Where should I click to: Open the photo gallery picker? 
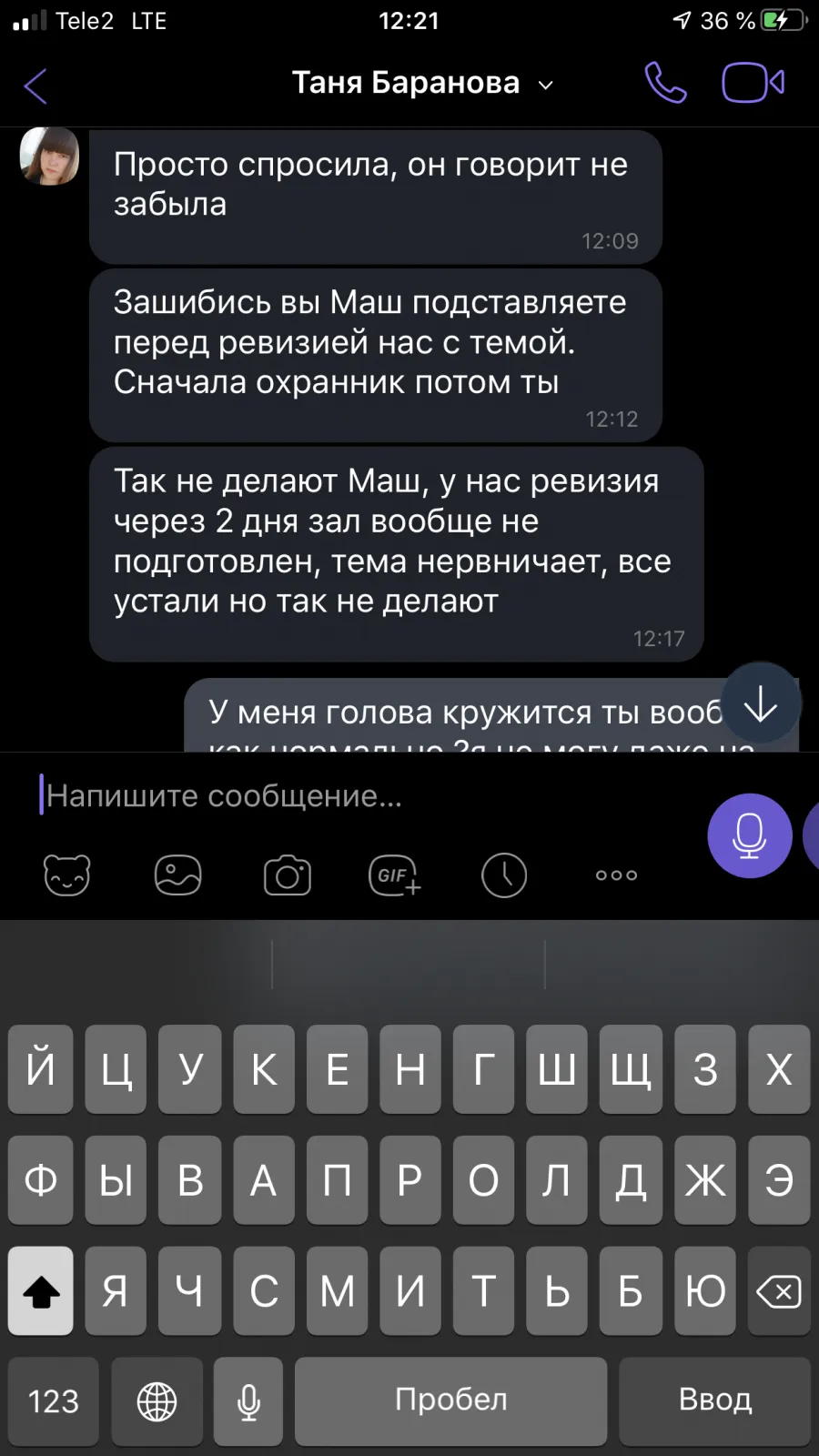point(177,875)
